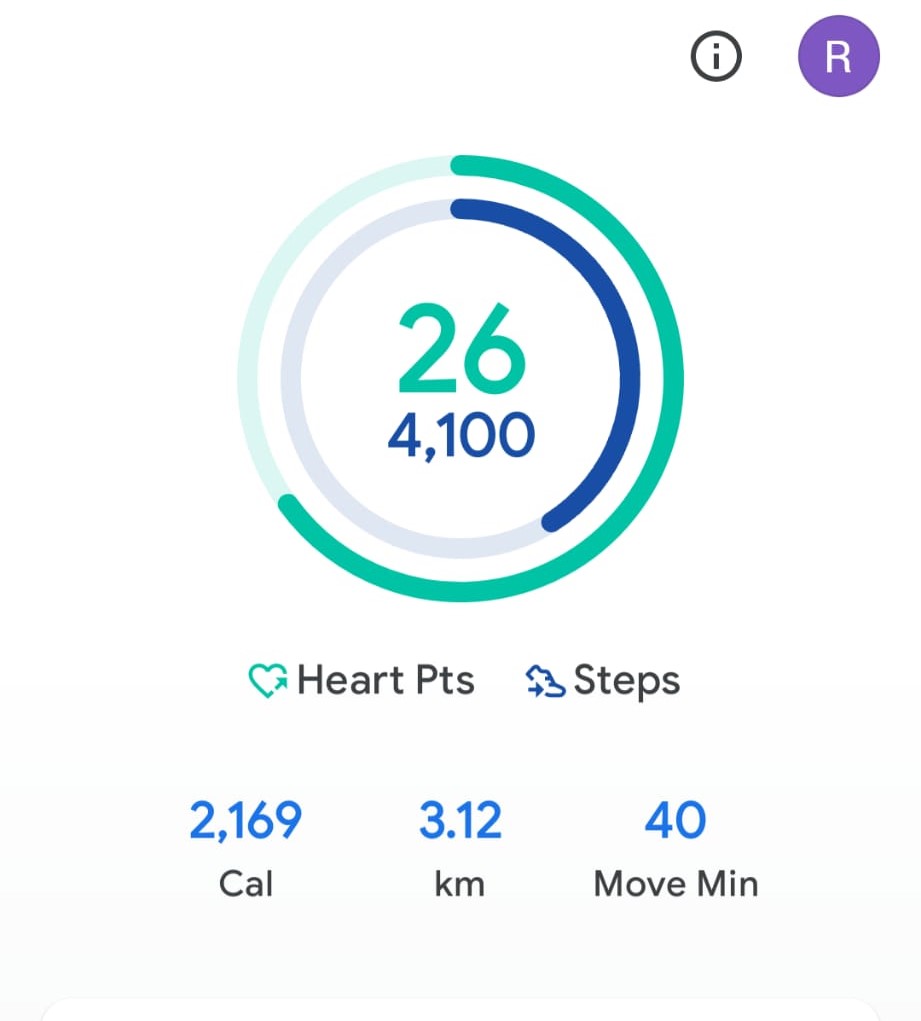
Task: Open Move Min value 40
Action: pos(675,820)
